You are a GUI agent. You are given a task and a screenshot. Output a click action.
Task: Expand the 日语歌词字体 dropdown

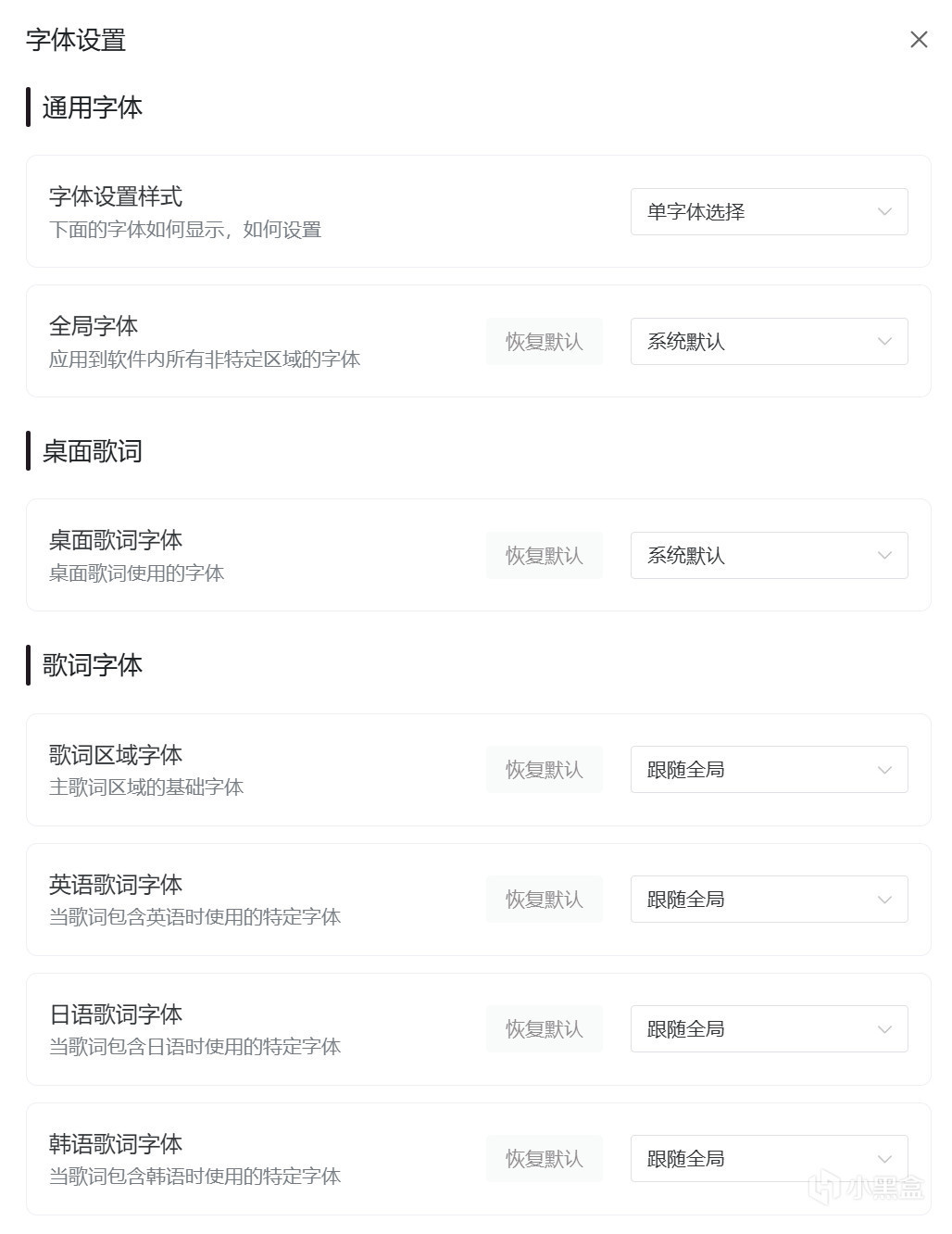769,1029
